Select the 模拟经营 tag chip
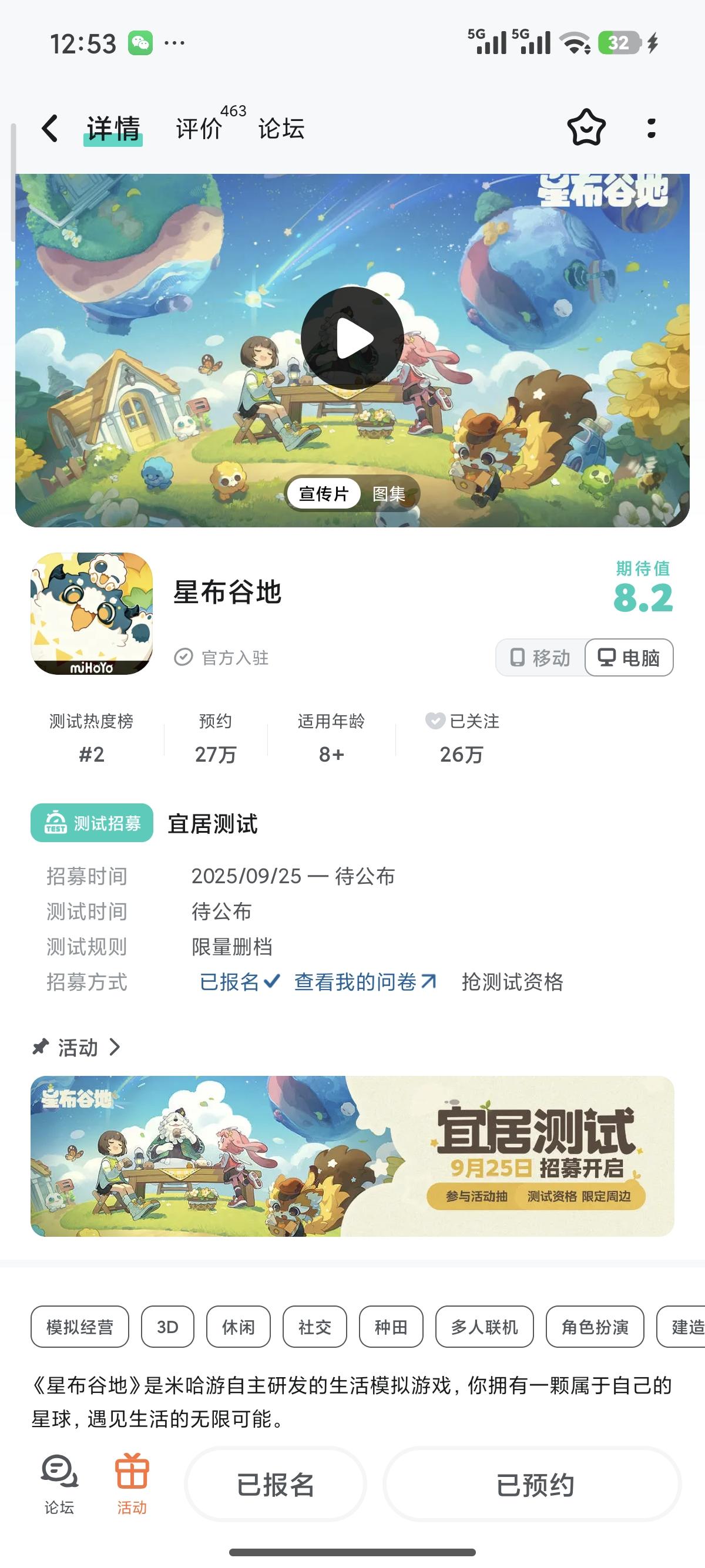 click(x=79, y=1327)
